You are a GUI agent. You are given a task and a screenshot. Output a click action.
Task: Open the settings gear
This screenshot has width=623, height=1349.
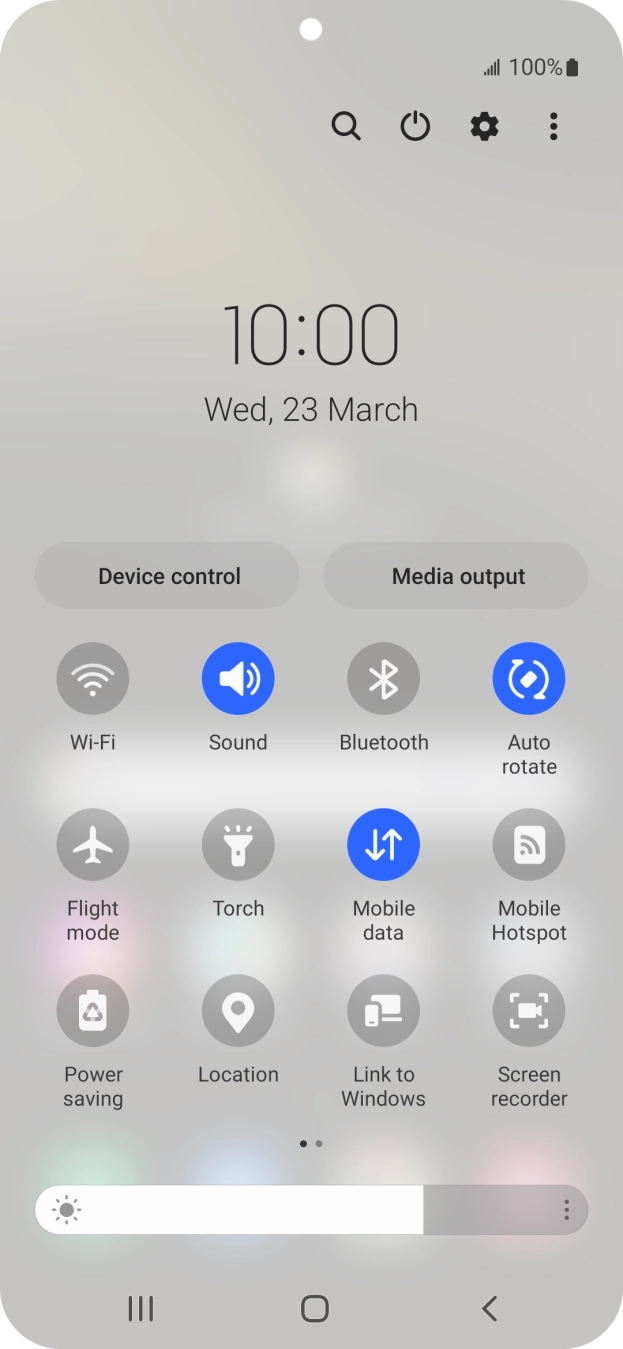click(x=484, y=127)
